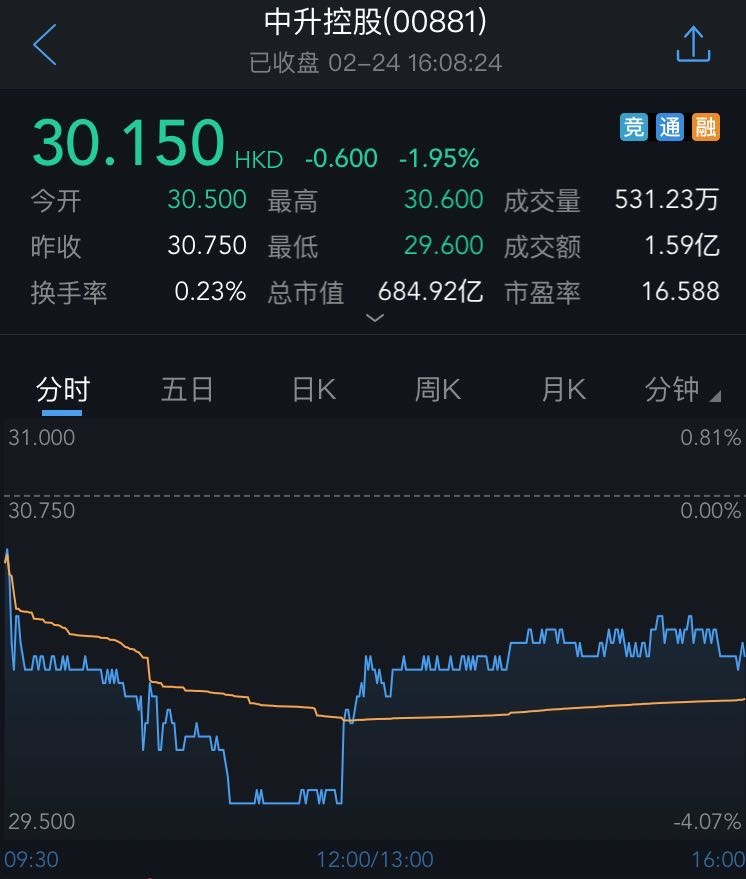The width and height of the screenshot is (746, 879).
Task: Expand more quote details with the chevron
Action: pos(375,318)
